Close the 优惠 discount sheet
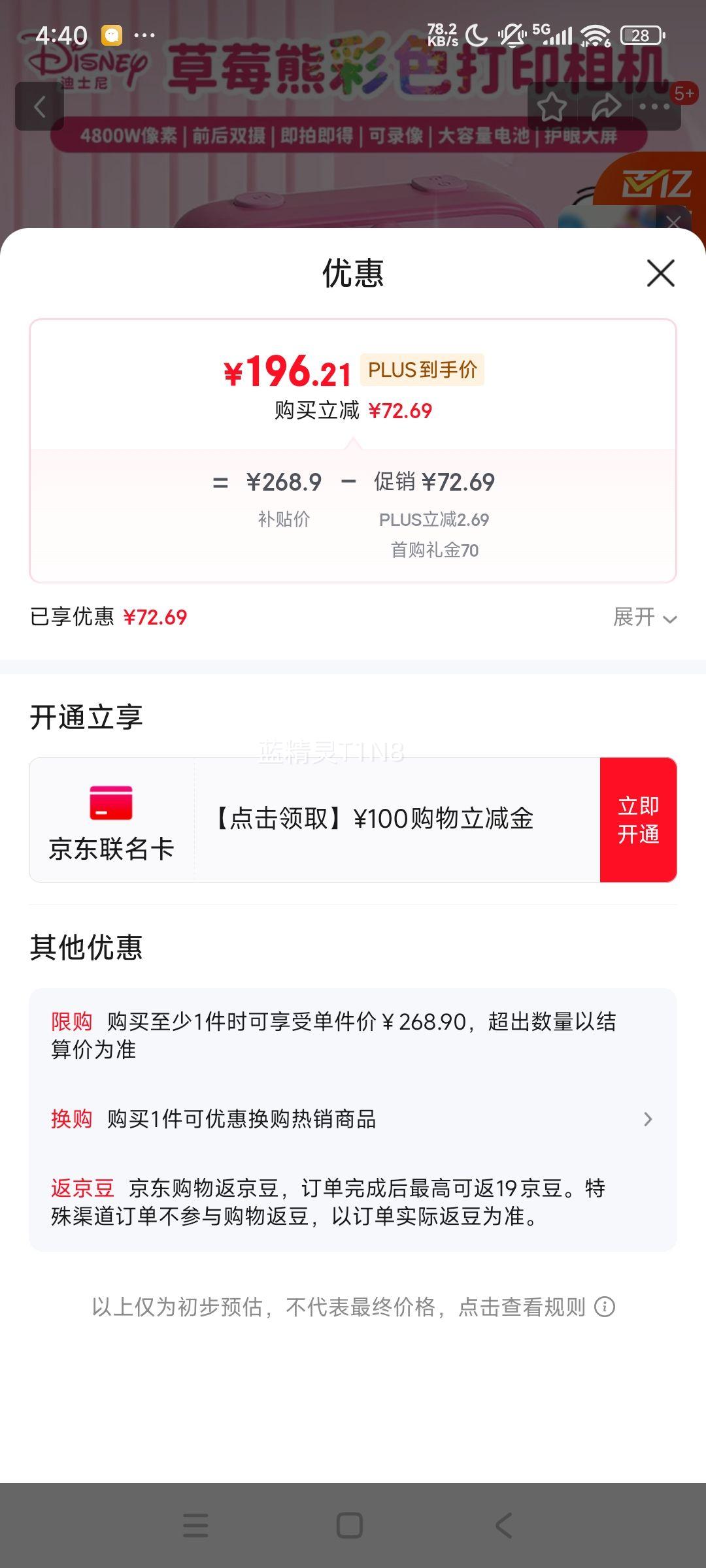Screen dimensions: 706x1568 tap(660, 273)
